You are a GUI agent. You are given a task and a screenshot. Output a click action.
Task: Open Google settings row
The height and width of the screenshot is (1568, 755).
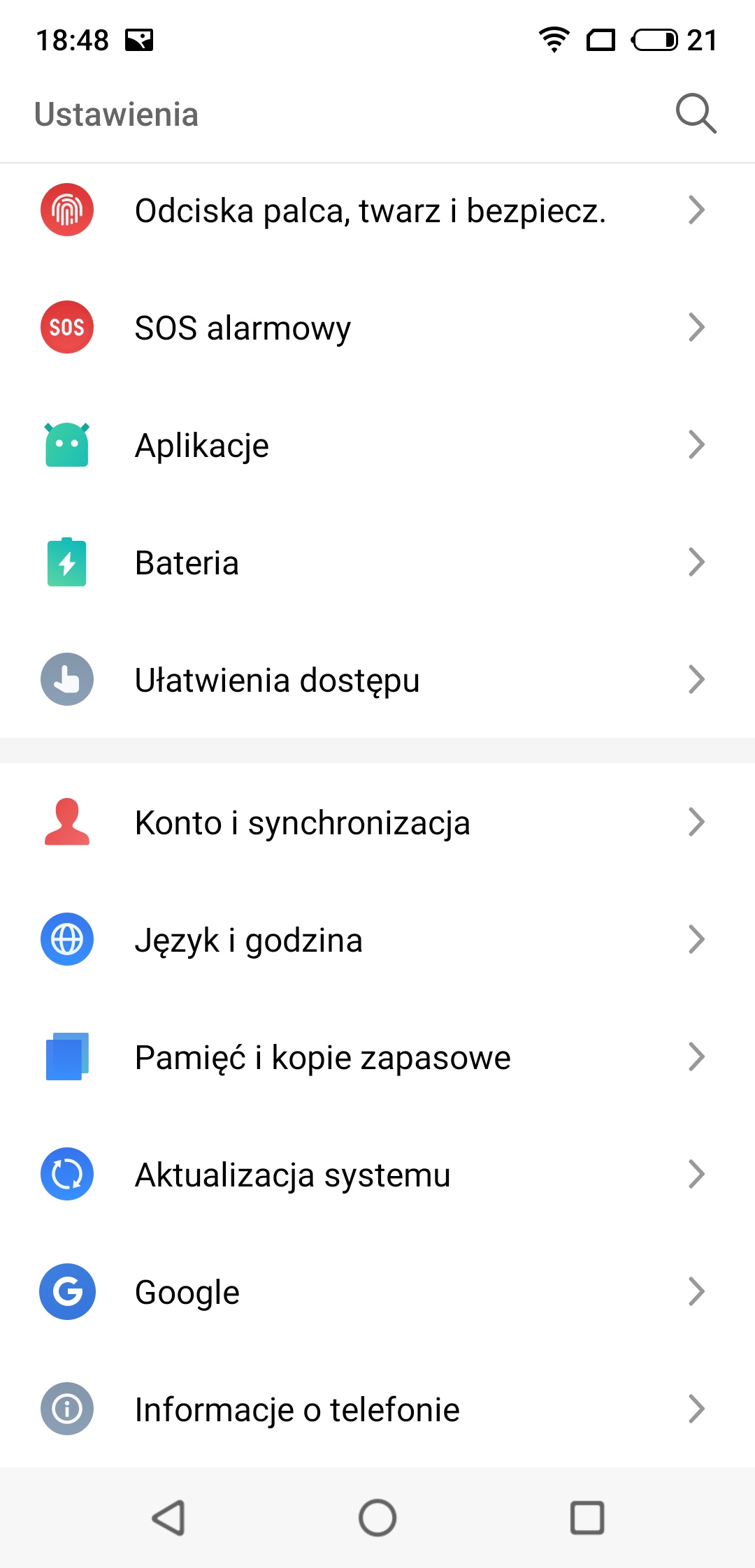click(377, 1291)
